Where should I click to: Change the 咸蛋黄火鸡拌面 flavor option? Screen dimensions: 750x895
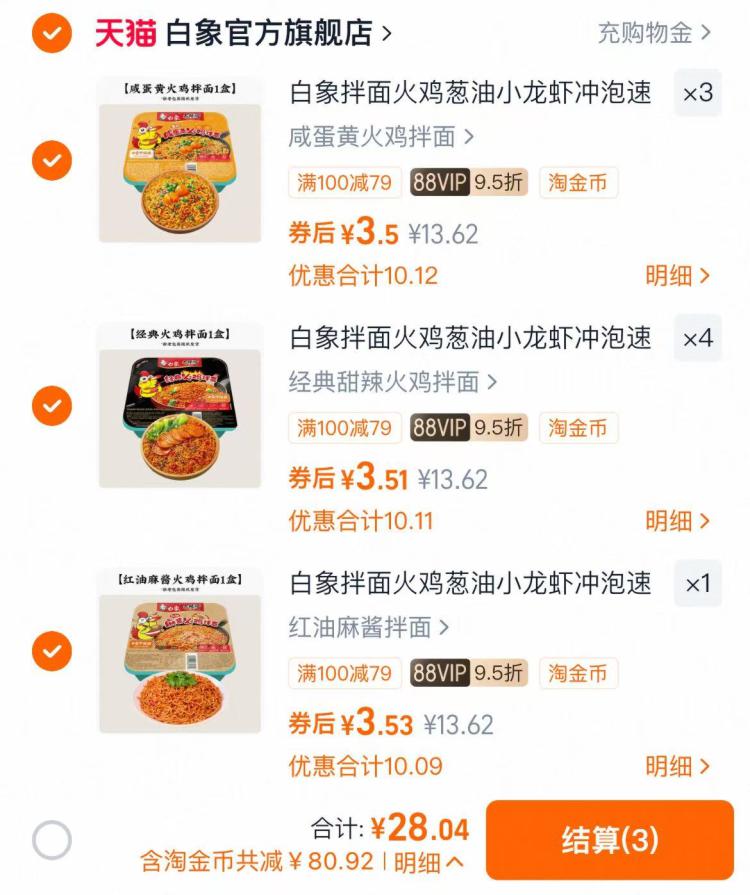click(x=381, y=136)
